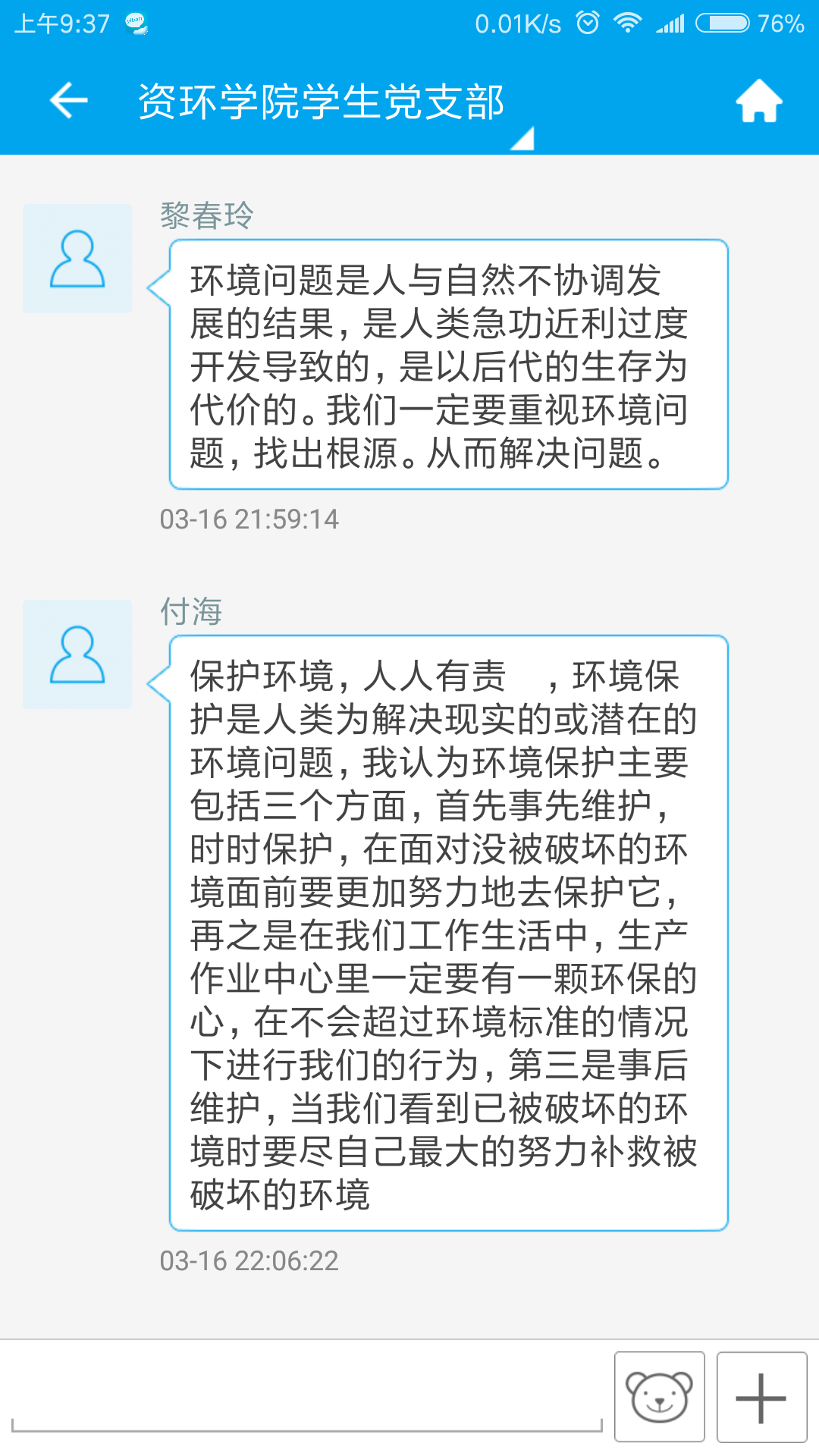
Task: Open the bear emoji picker
Action: [x=659, y=1397]
